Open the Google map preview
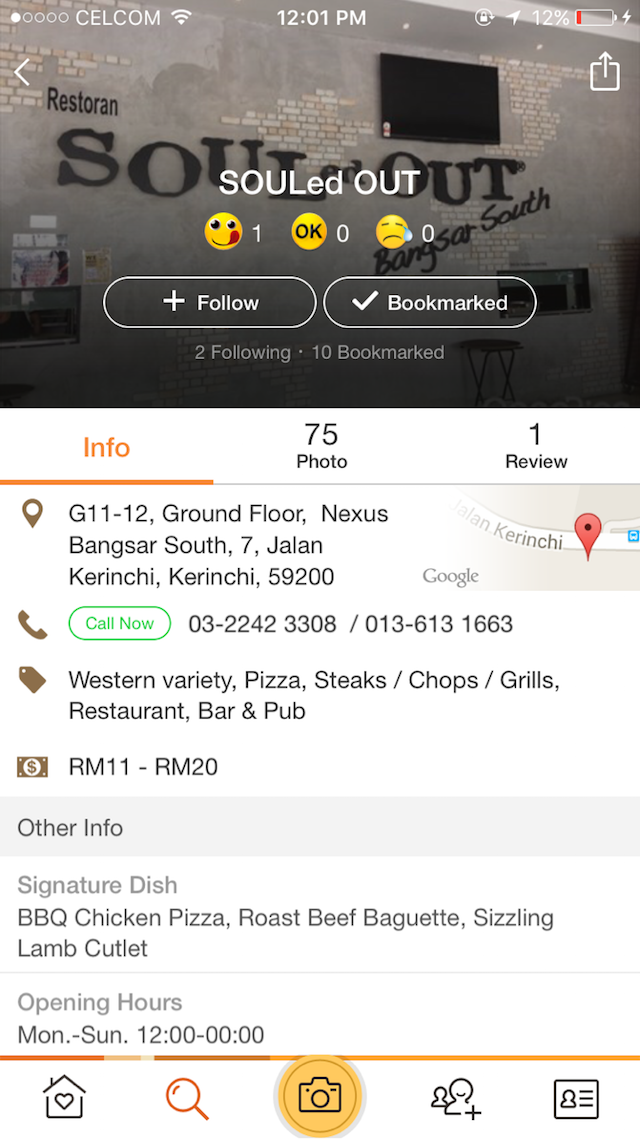 click(540, 541)
